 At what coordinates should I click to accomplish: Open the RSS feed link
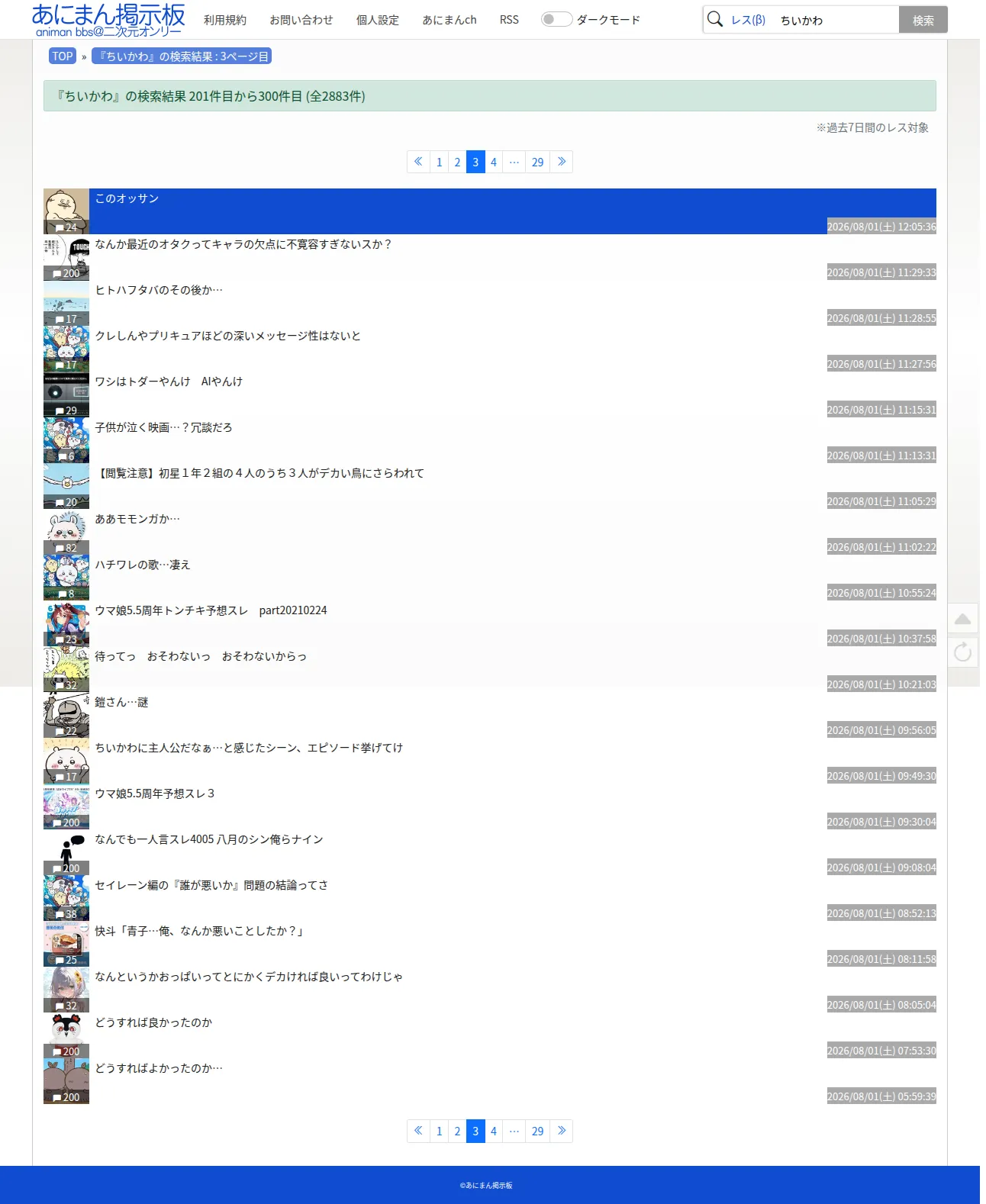click(x=509, y=20)
